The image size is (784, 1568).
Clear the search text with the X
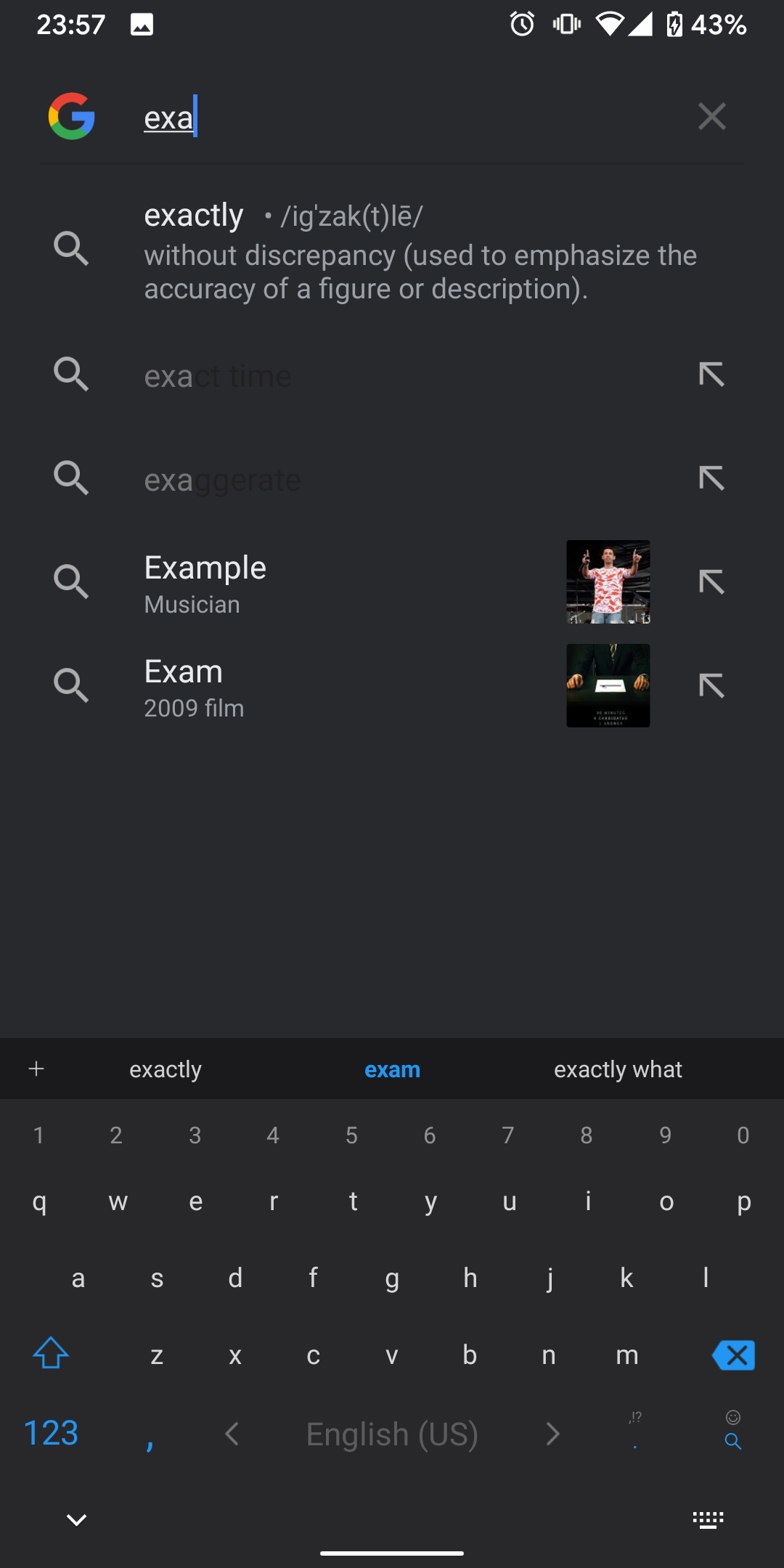click(711, 116)
